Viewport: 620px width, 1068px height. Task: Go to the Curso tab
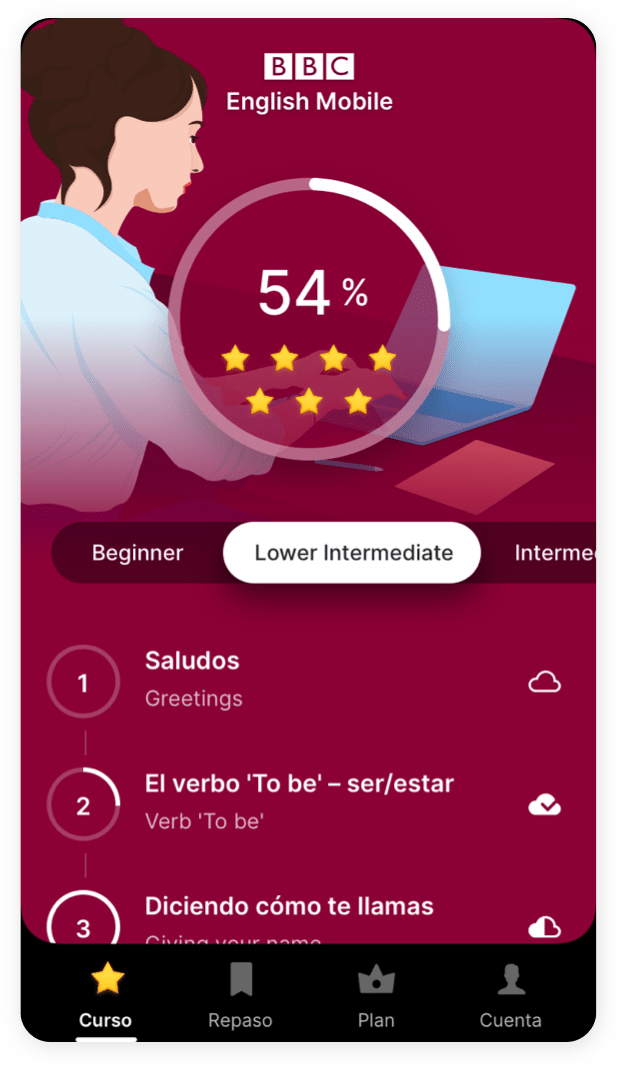click(106, 997)
